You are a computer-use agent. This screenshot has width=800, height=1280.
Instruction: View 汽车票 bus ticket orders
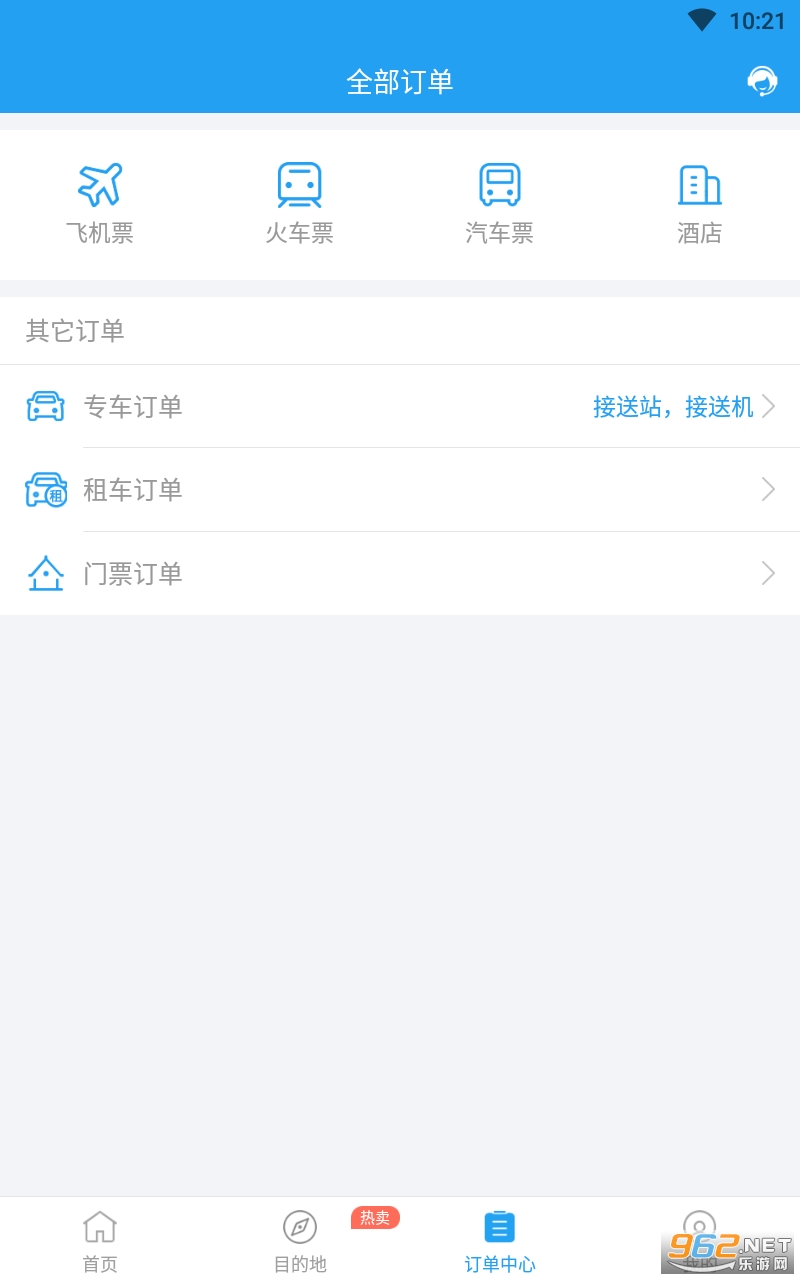click(x=499, y=204)
